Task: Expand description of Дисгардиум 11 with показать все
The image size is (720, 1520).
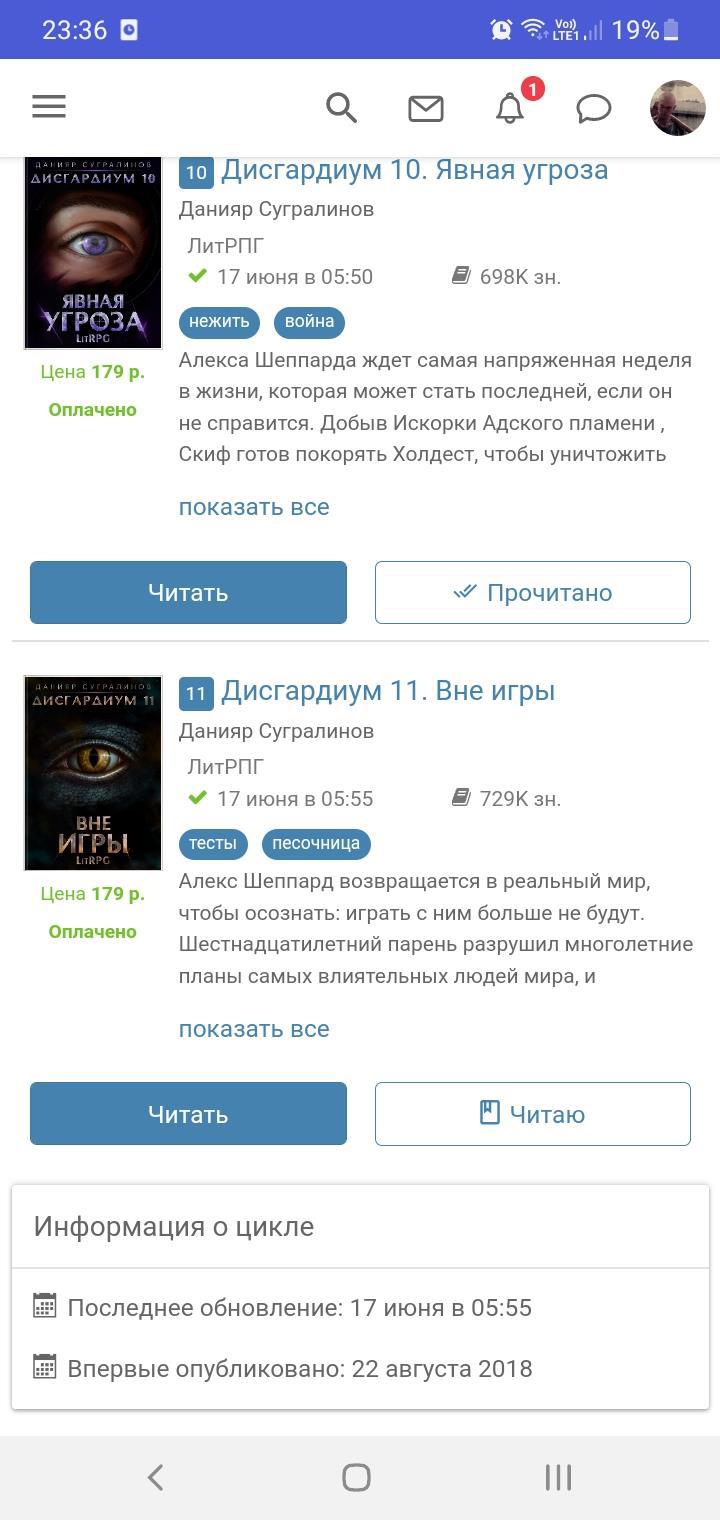Action: (254, 1029)
